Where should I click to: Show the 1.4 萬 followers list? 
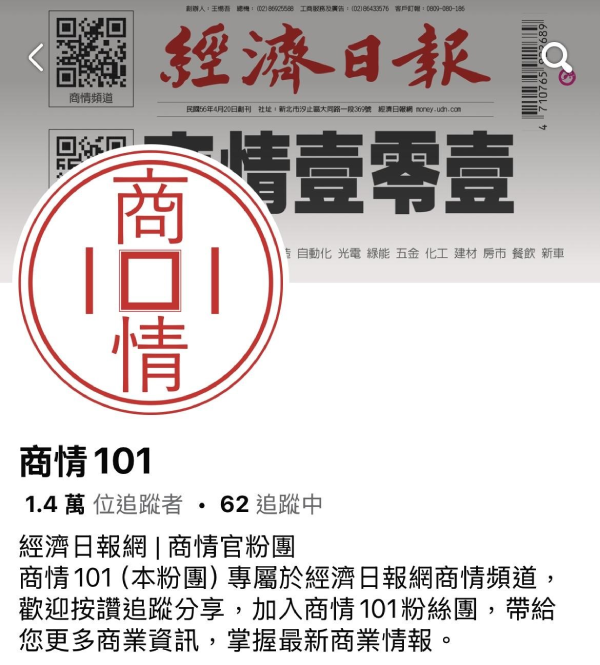pyautogui.click(x=104, y=505)
